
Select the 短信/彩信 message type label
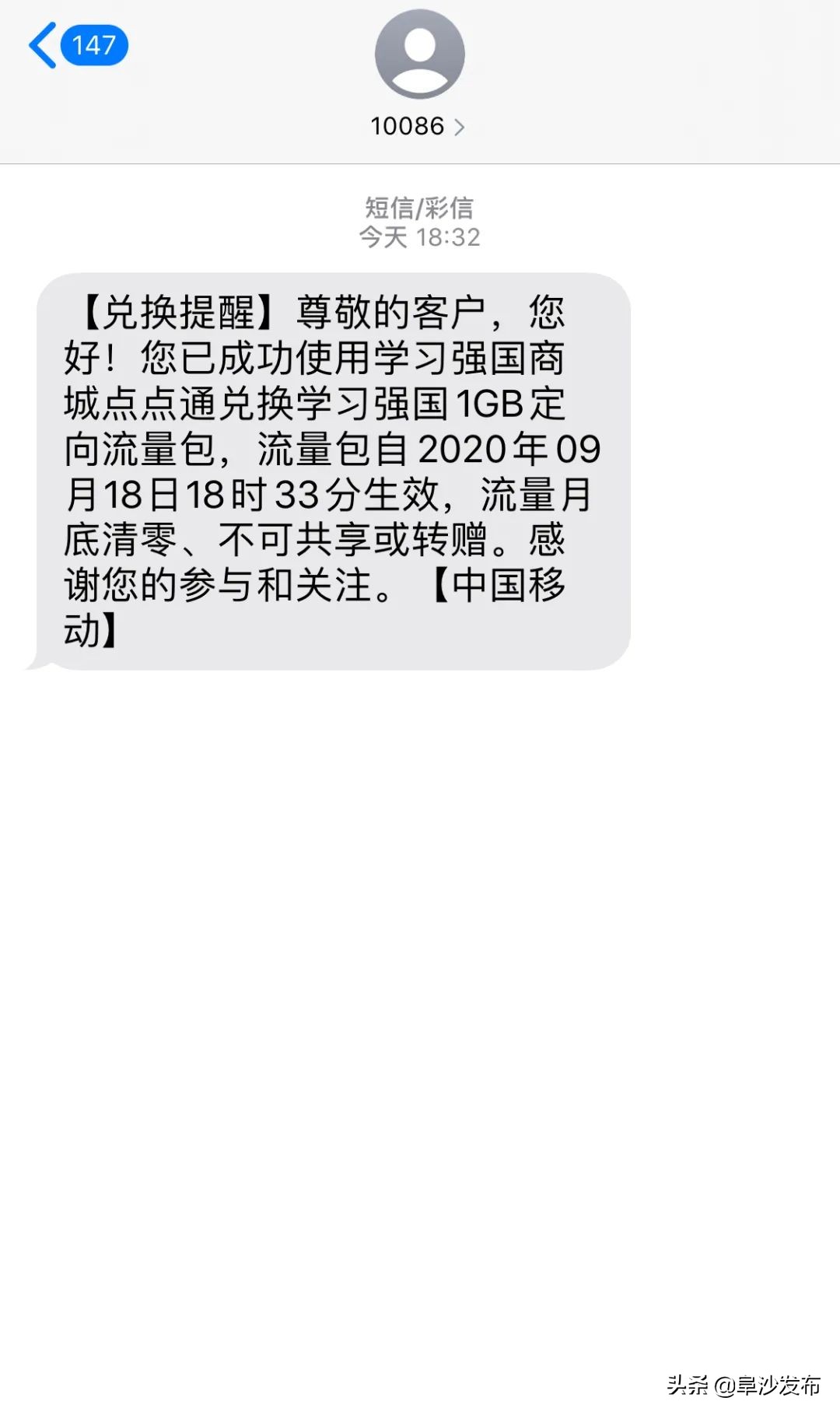tap(418, 207)
